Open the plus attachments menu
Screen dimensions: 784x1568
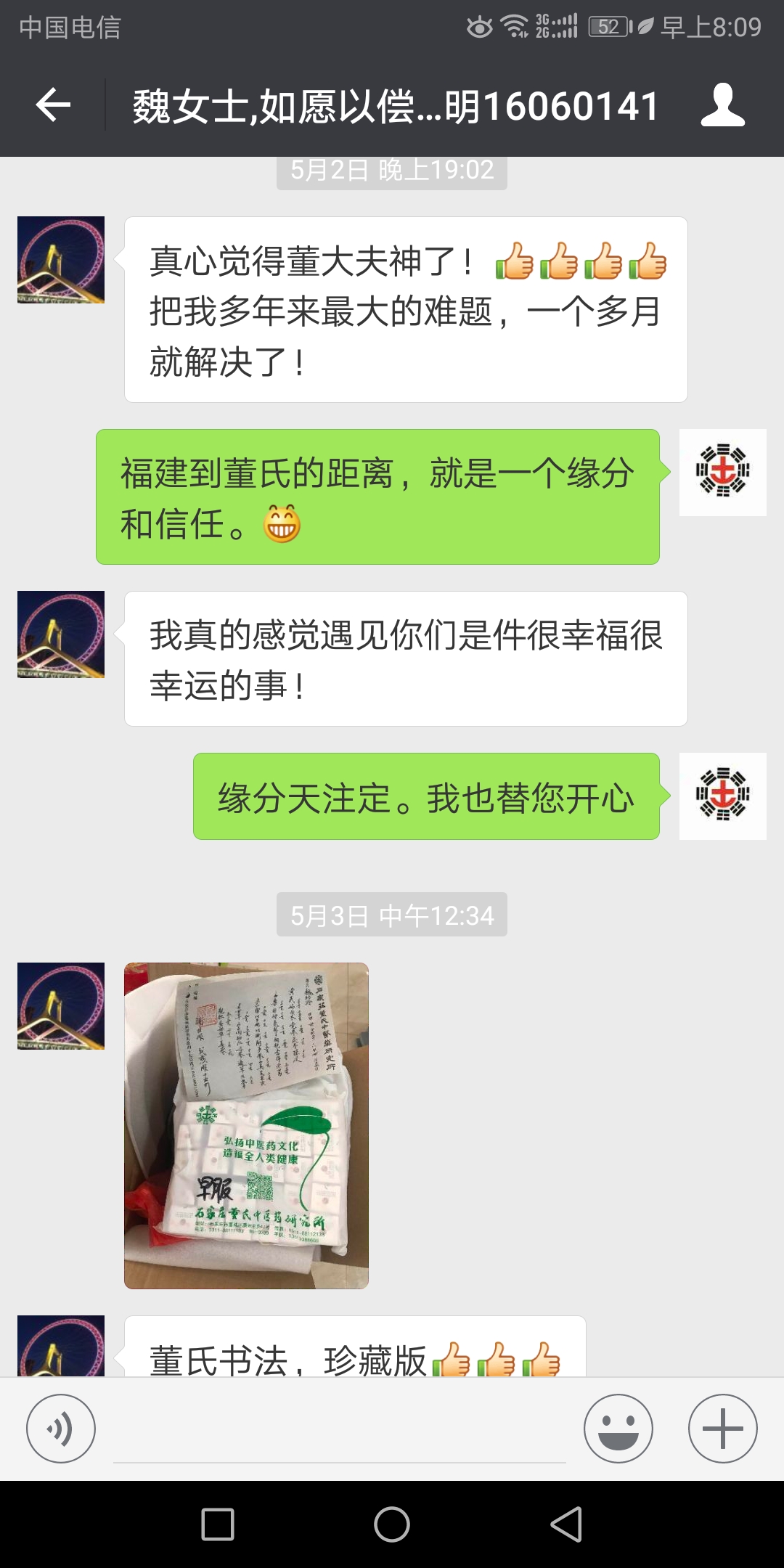coord(723,1429)
